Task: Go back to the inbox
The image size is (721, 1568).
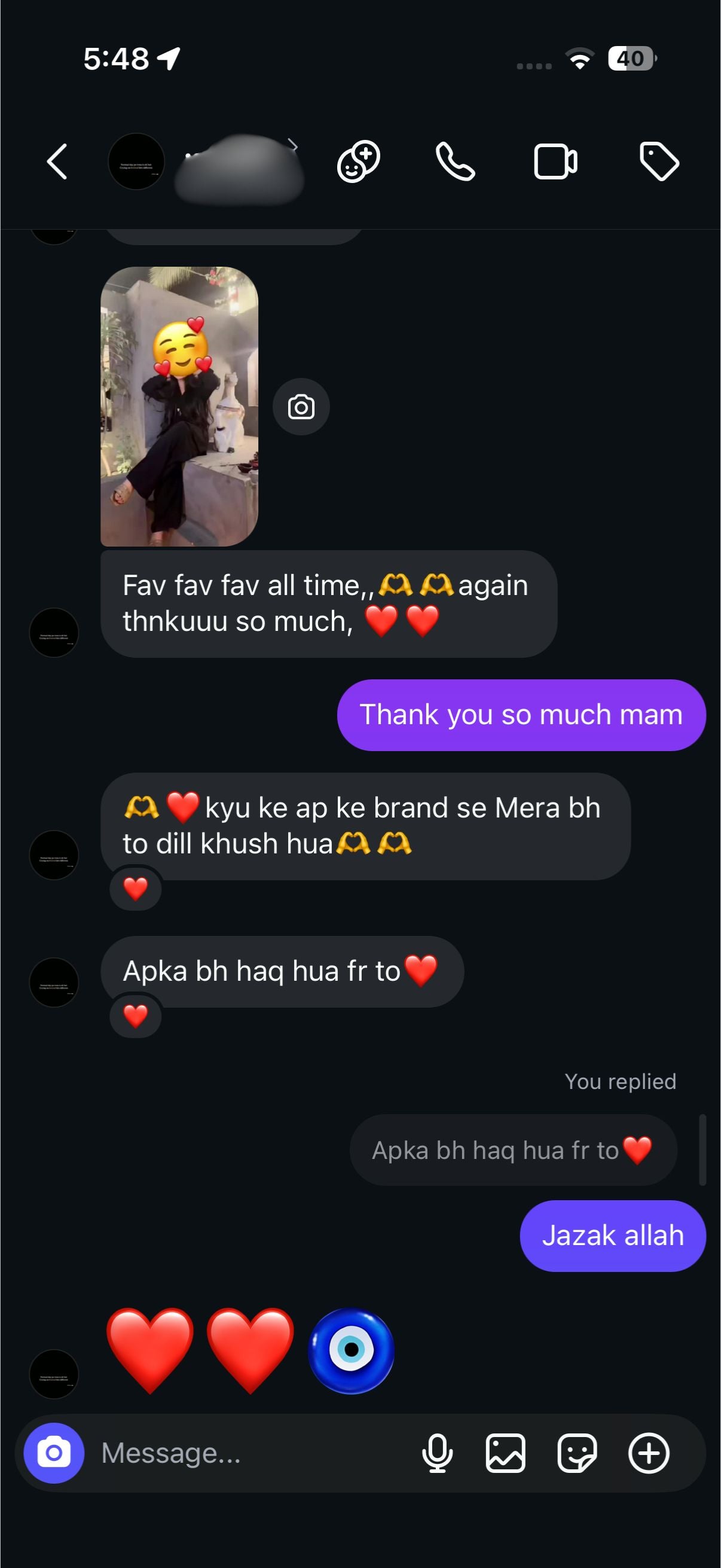Action: click(57, 162)
